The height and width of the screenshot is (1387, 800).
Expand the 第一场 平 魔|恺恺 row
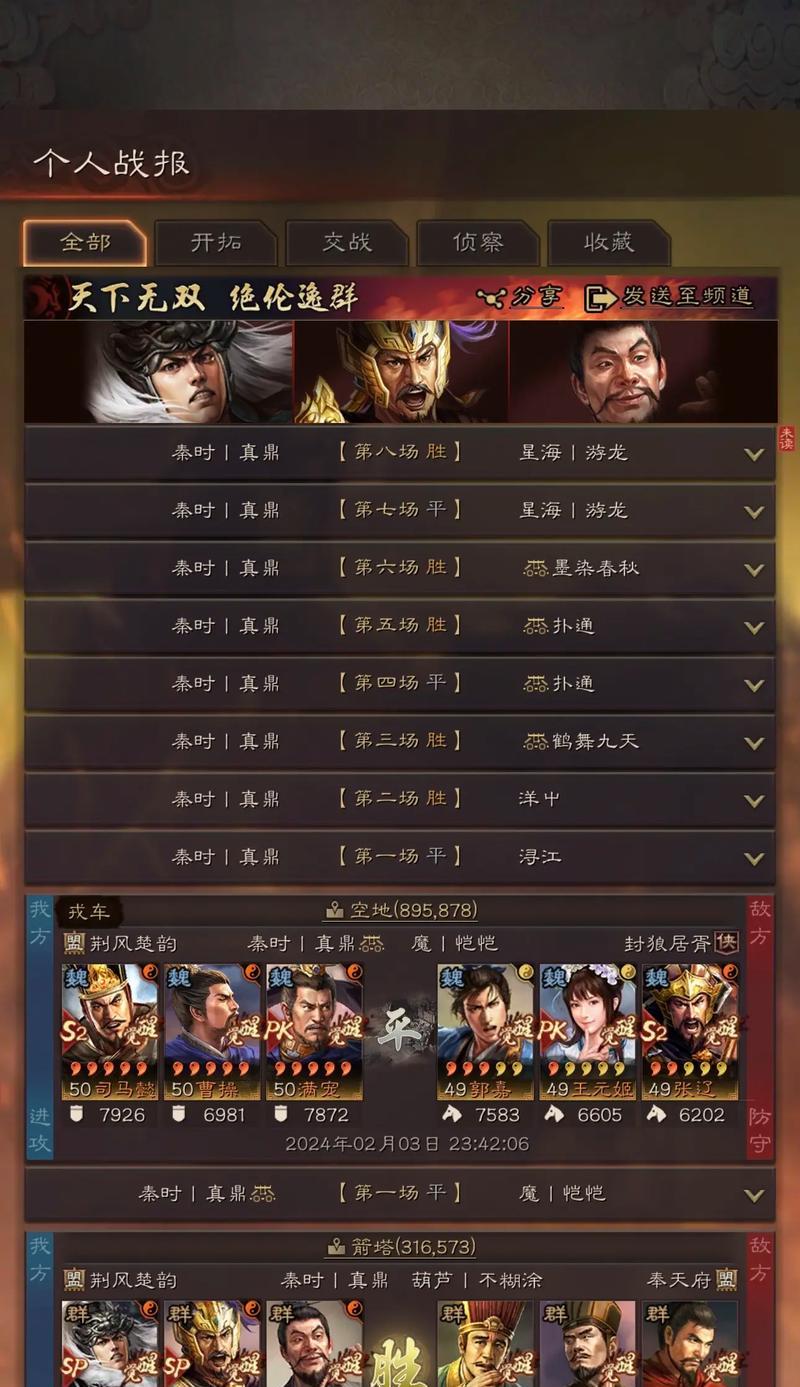pyautogui.click(x=400, y=1194)
